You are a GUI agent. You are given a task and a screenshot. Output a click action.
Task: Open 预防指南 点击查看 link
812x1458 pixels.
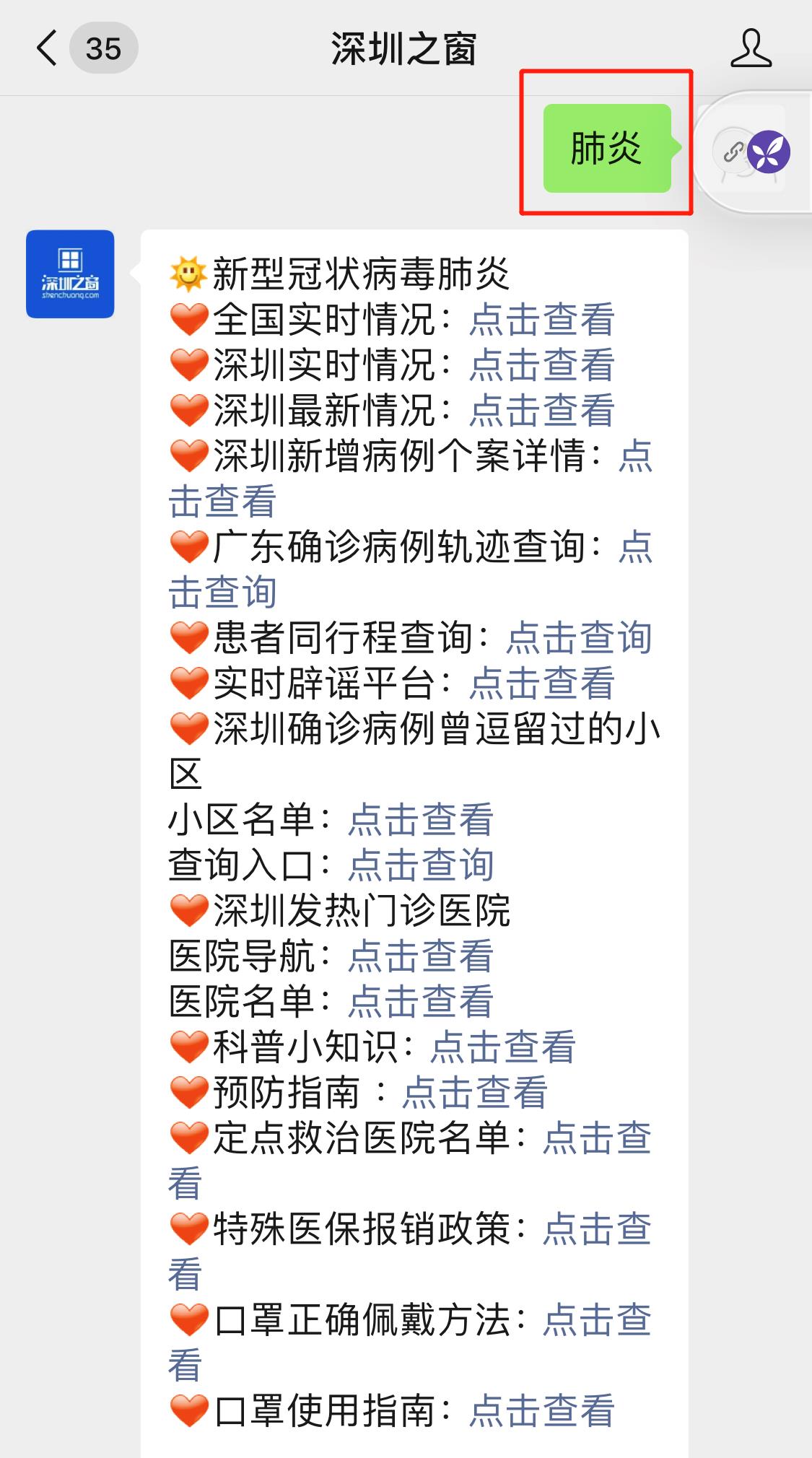[x=475, y=1093]
